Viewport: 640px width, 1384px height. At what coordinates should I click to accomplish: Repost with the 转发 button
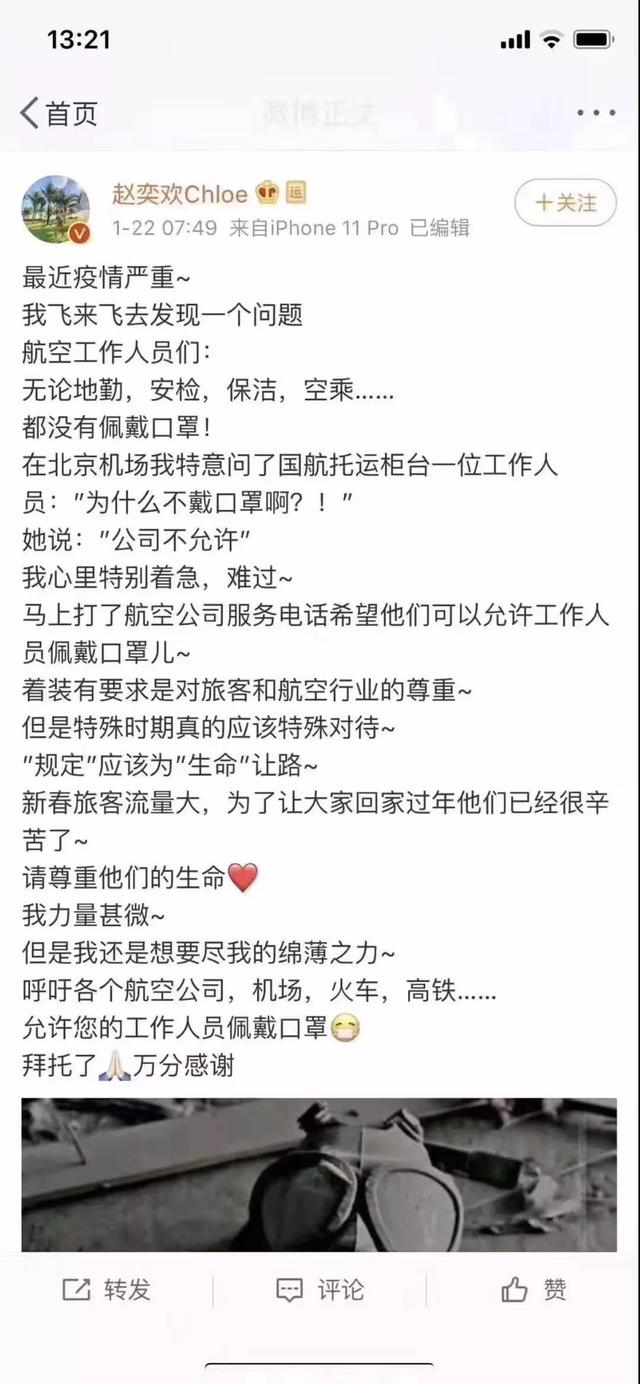click(x=107, y=1290)
